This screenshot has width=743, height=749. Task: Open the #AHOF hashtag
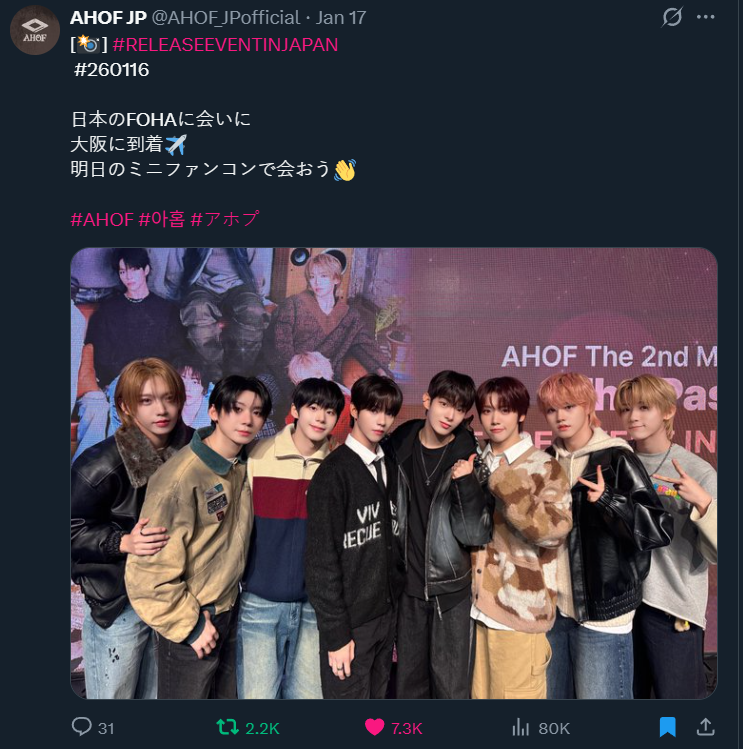101,219
